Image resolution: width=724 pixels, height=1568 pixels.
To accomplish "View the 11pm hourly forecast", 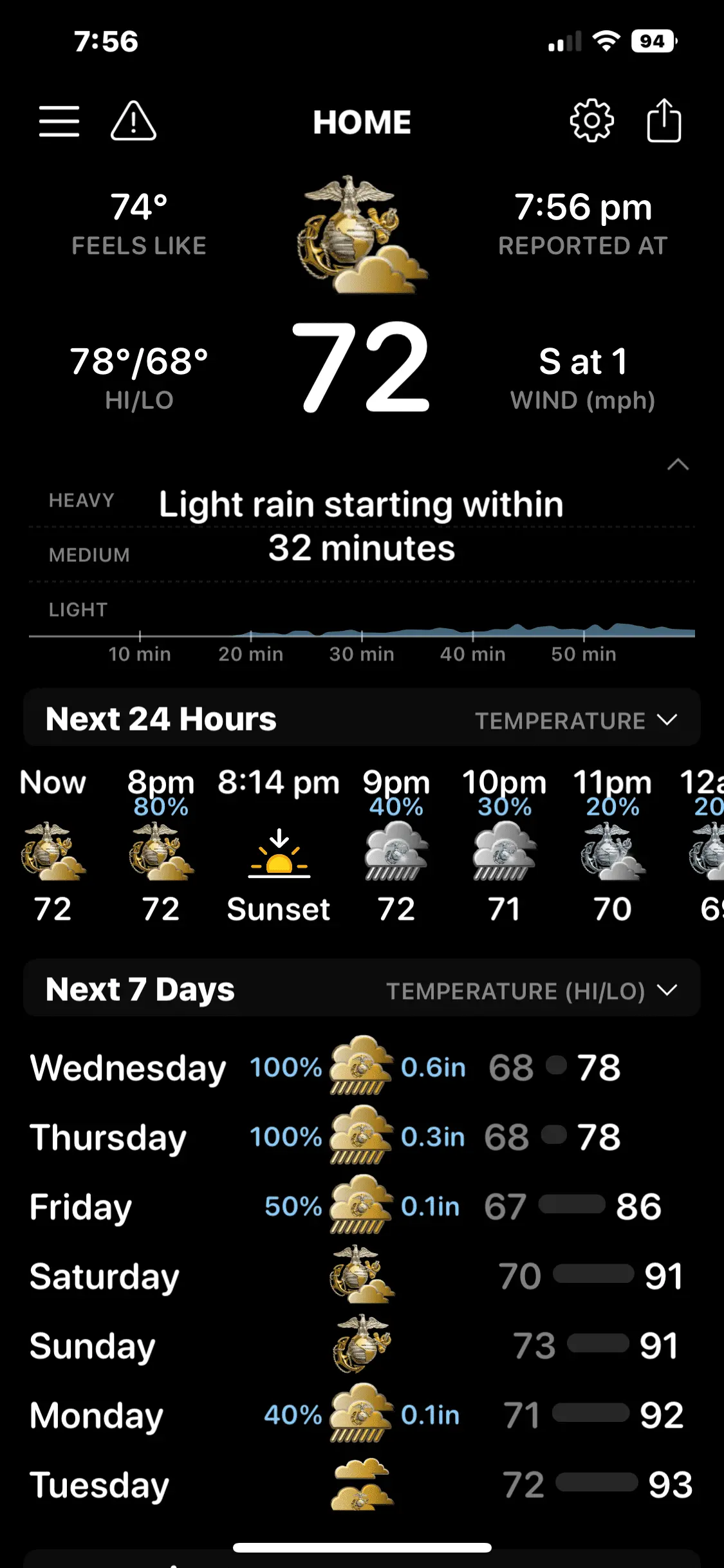I will 612,846.
